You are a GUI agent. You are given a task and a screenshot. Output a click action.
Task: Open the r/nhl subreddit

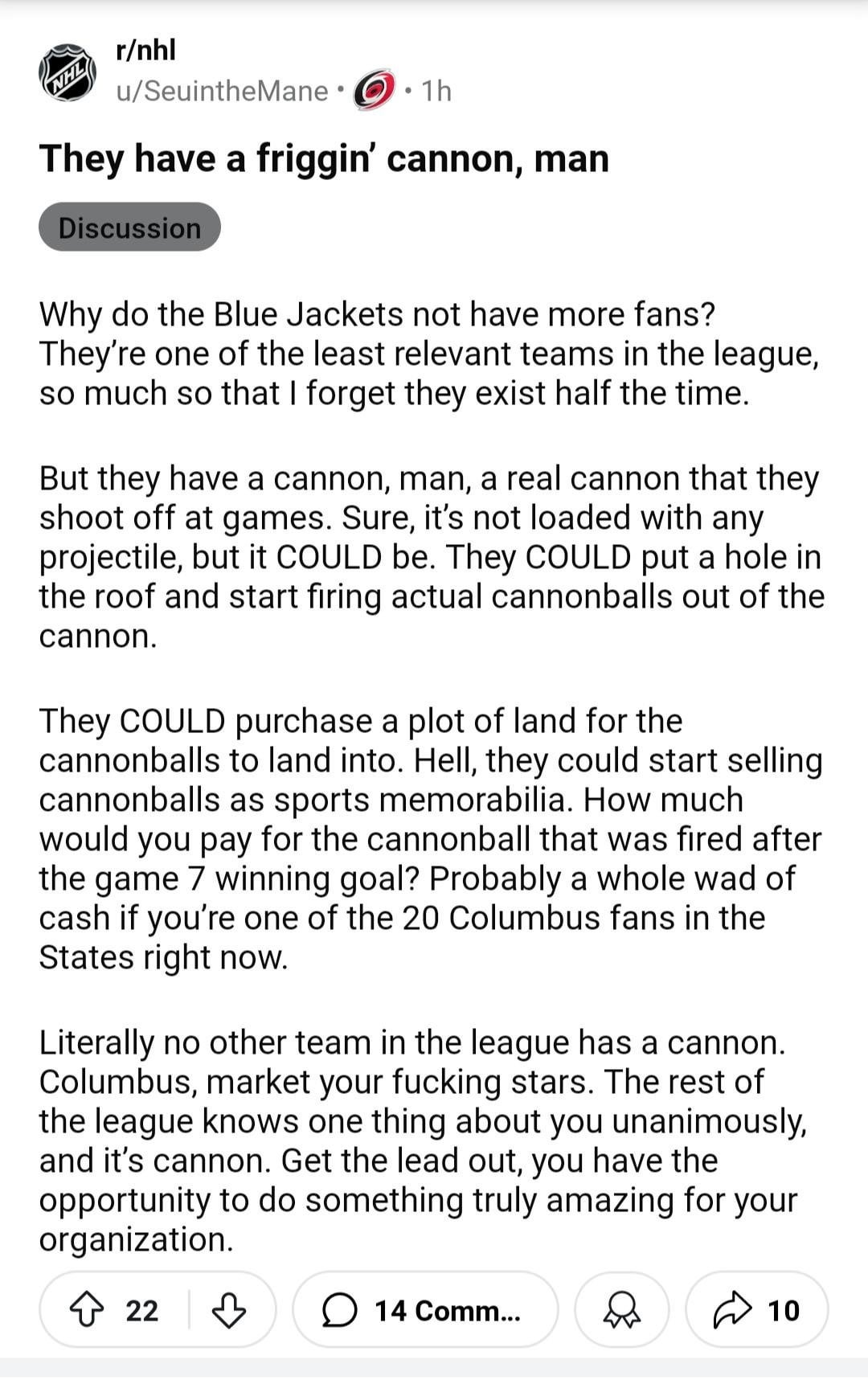[145, 51]
